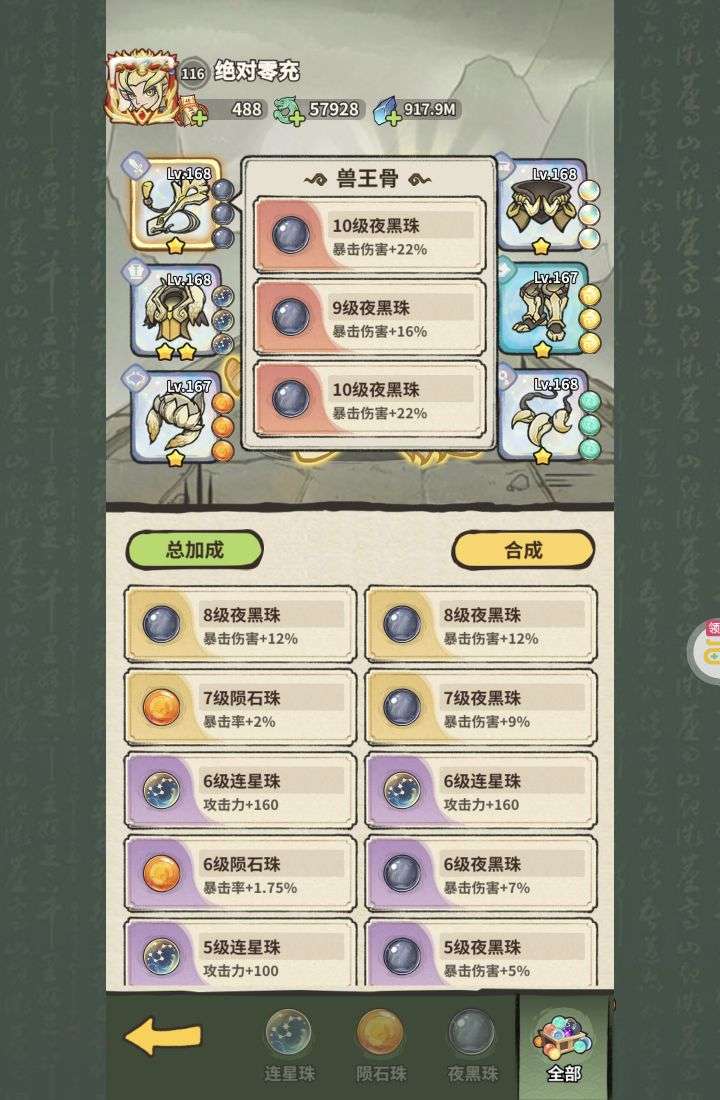Screen dimensions: 720x1100
Task: Switch to the 连星珠 tab
Action: point(288,1045)
